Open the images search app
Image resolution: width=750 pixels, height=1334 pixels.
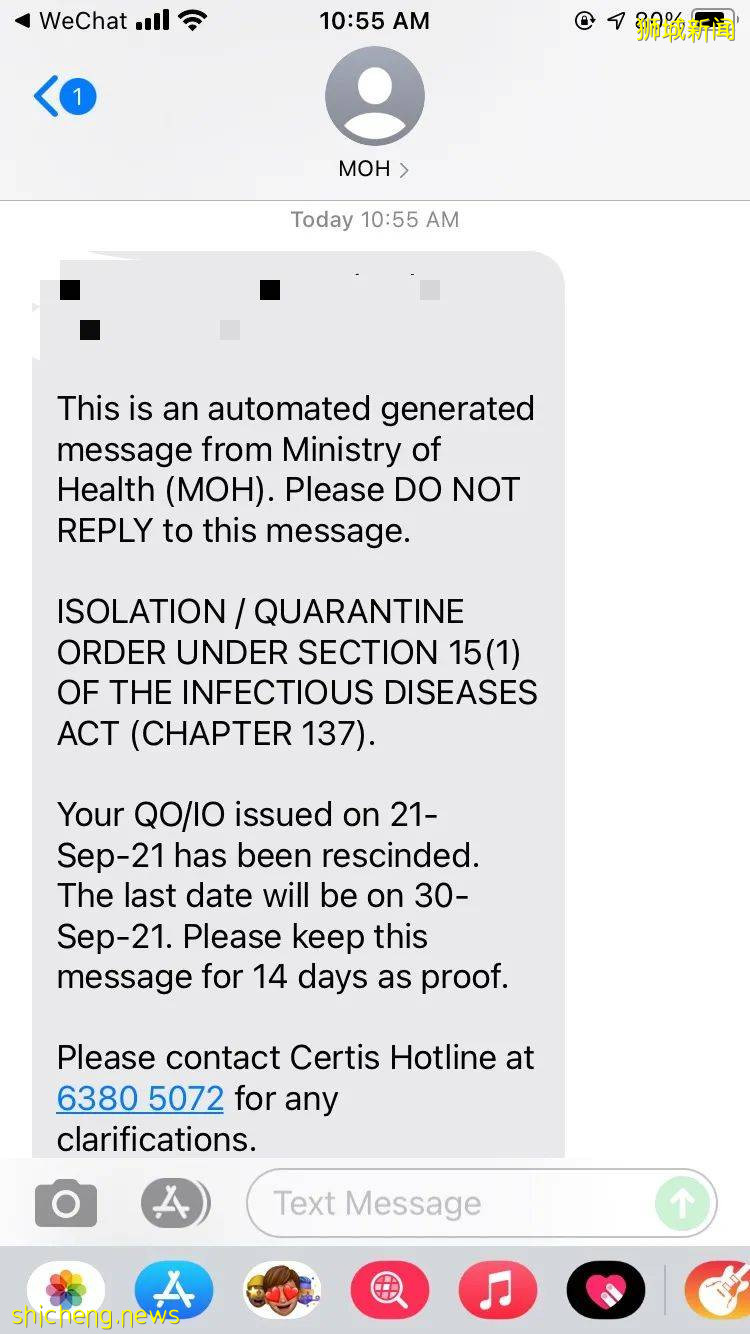[391, 1290]
